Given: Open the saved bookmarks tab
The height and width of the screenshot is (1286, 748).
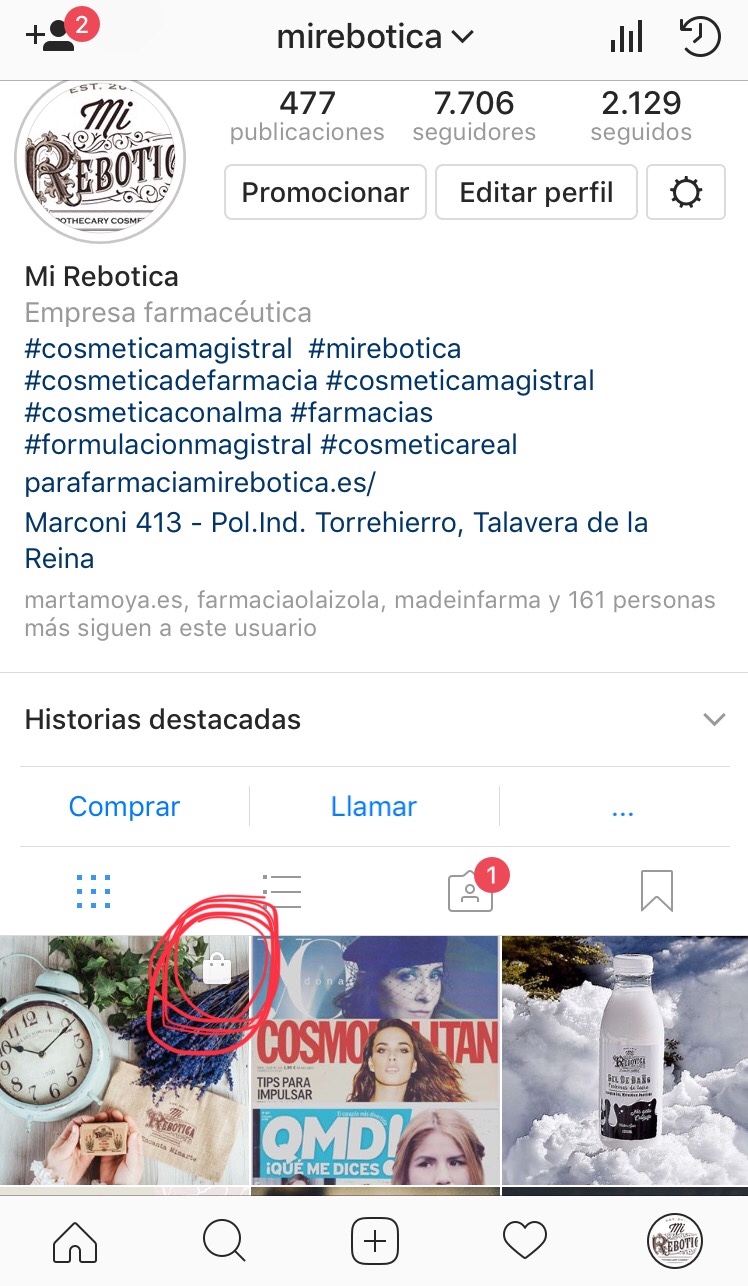Looking at the screenshot, I should point(657,890).
